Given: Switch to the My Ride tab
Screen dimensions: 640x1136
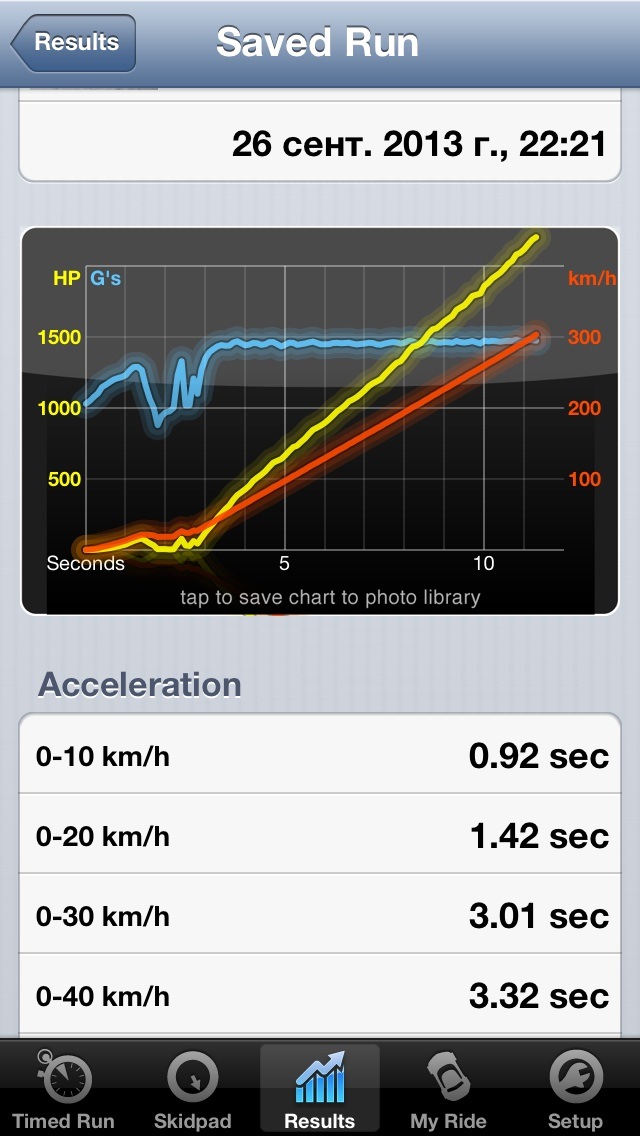Looking at the screenshot, I should [x=448, y=1090].
